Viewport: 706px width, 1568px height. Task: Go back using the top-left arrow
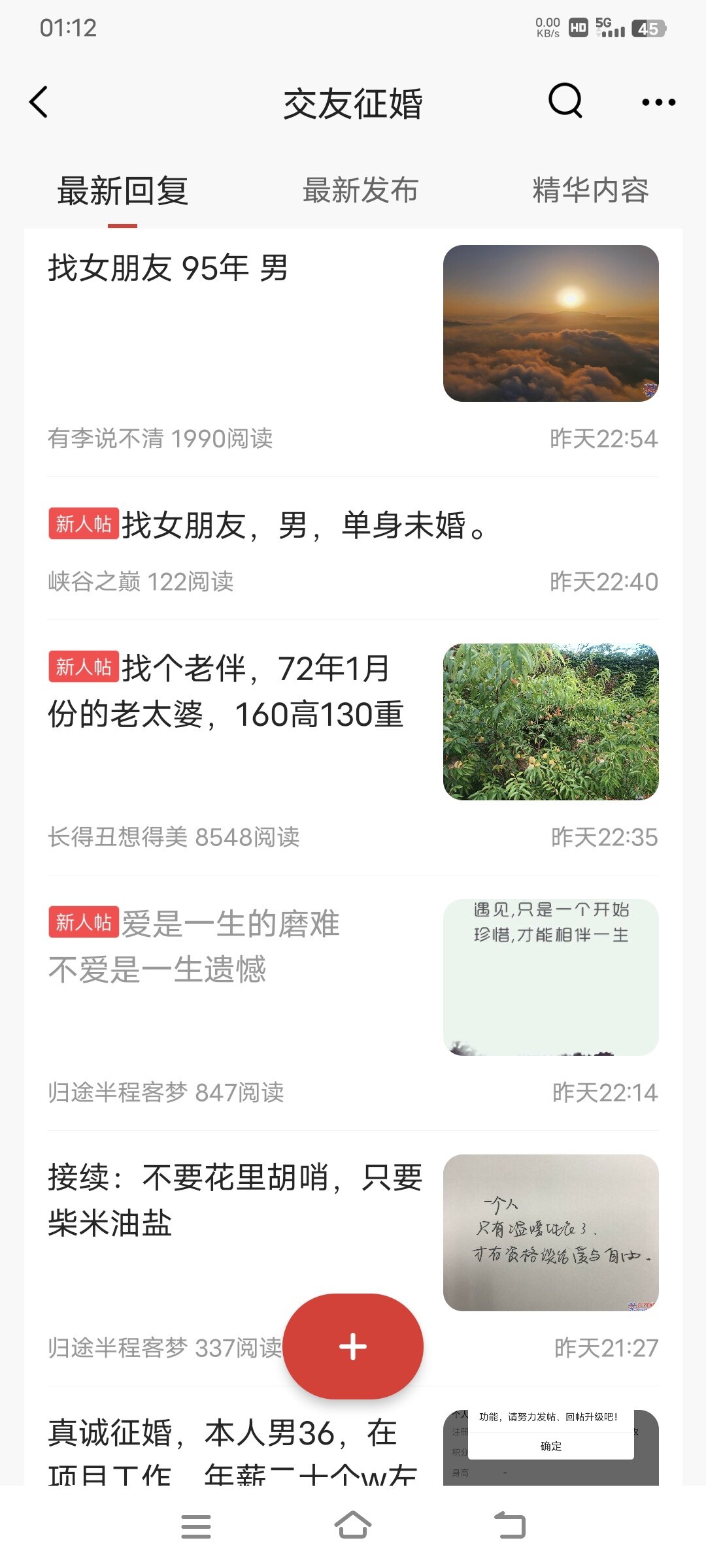pos(39,103)
